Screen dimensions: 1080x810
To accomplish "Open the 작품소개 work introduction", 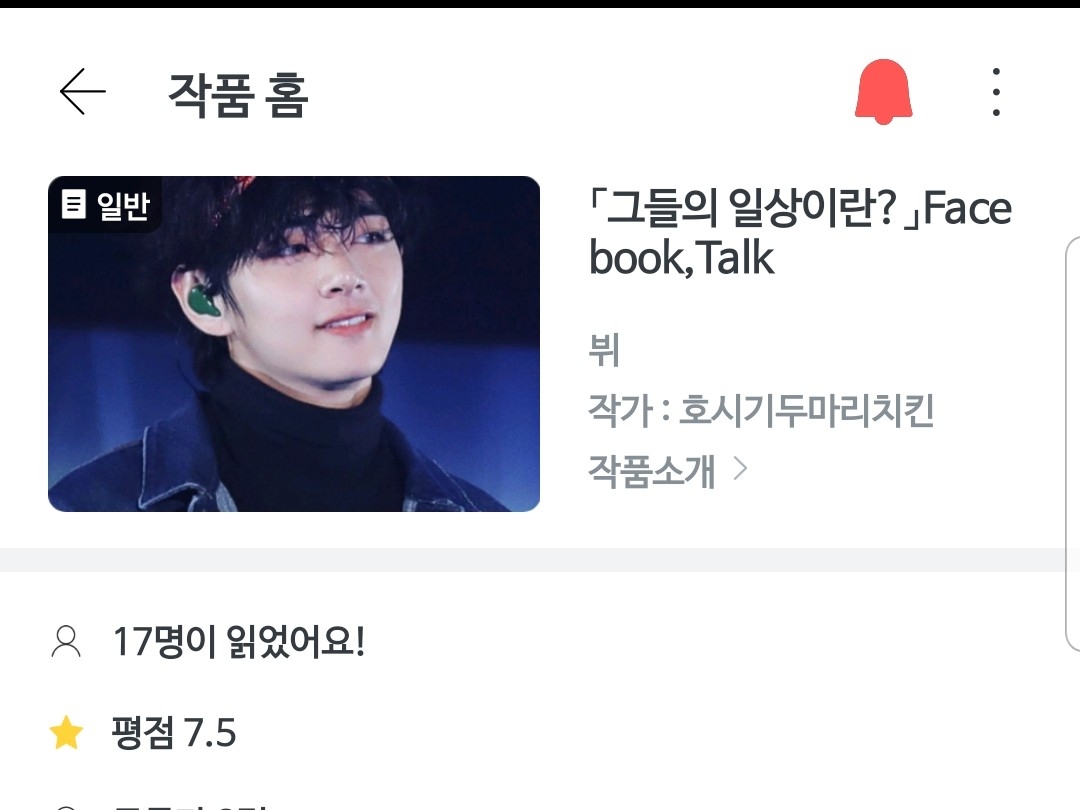I will point(667,469).
